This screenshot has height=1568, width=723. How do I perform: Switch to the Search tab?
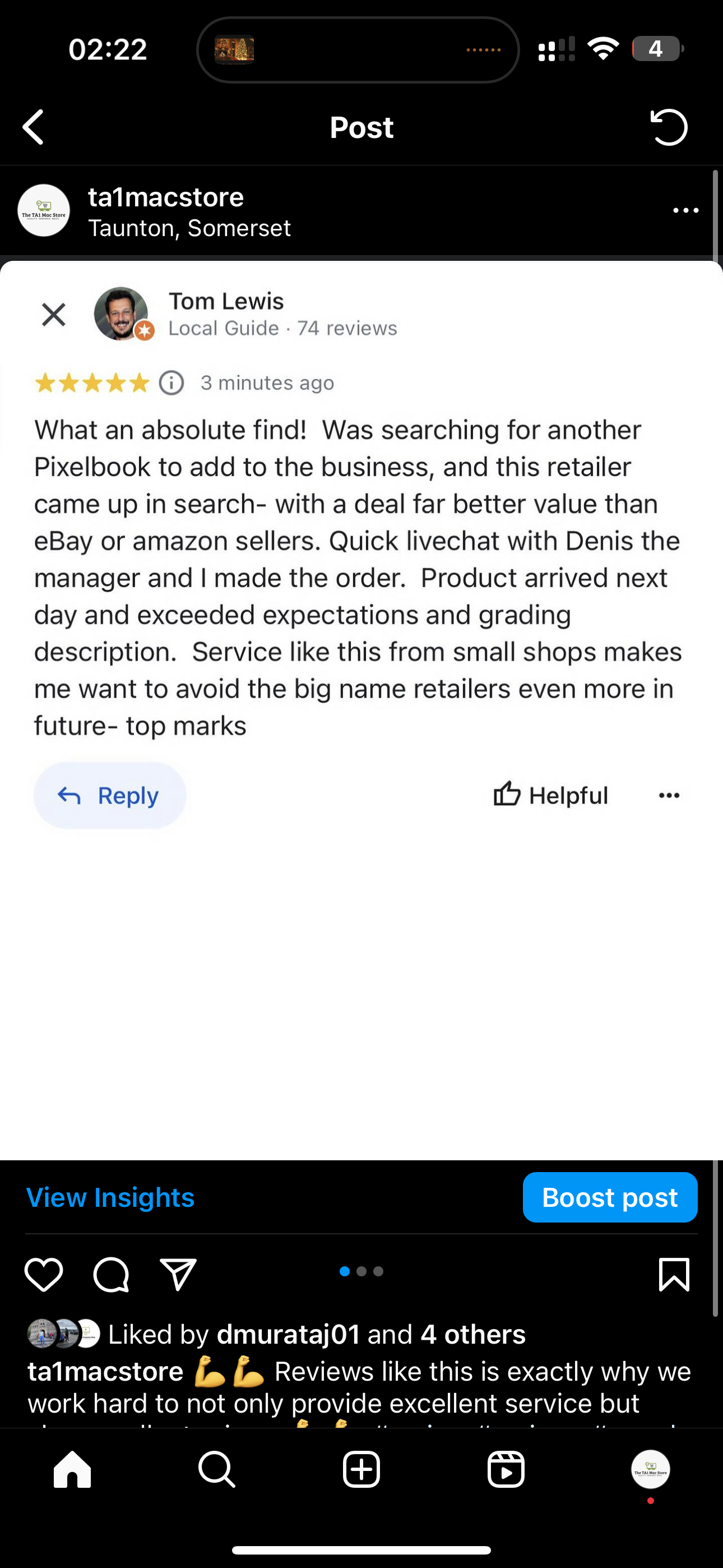tap(217, 1469)
